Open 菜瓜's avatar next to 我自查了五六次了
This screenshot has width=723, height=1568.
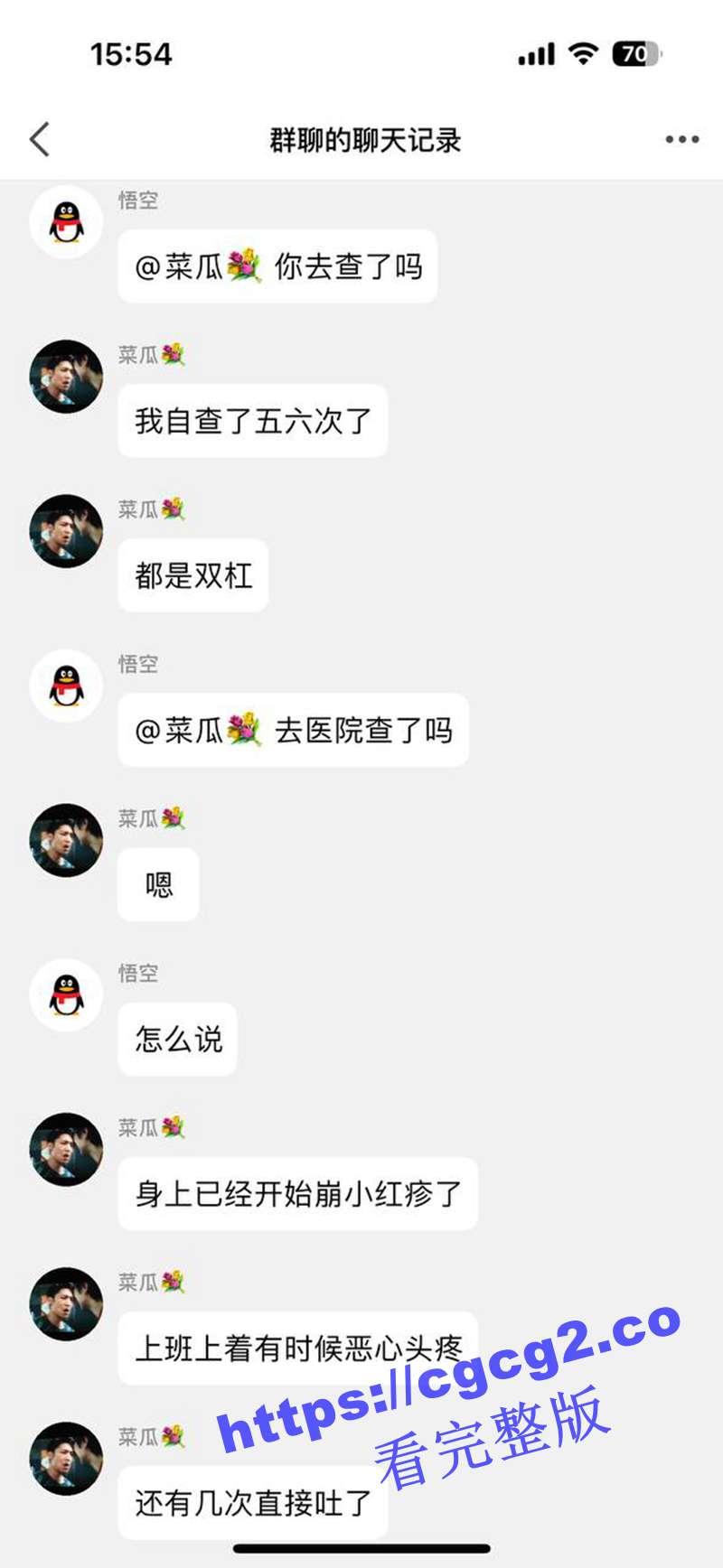(64, 376)
